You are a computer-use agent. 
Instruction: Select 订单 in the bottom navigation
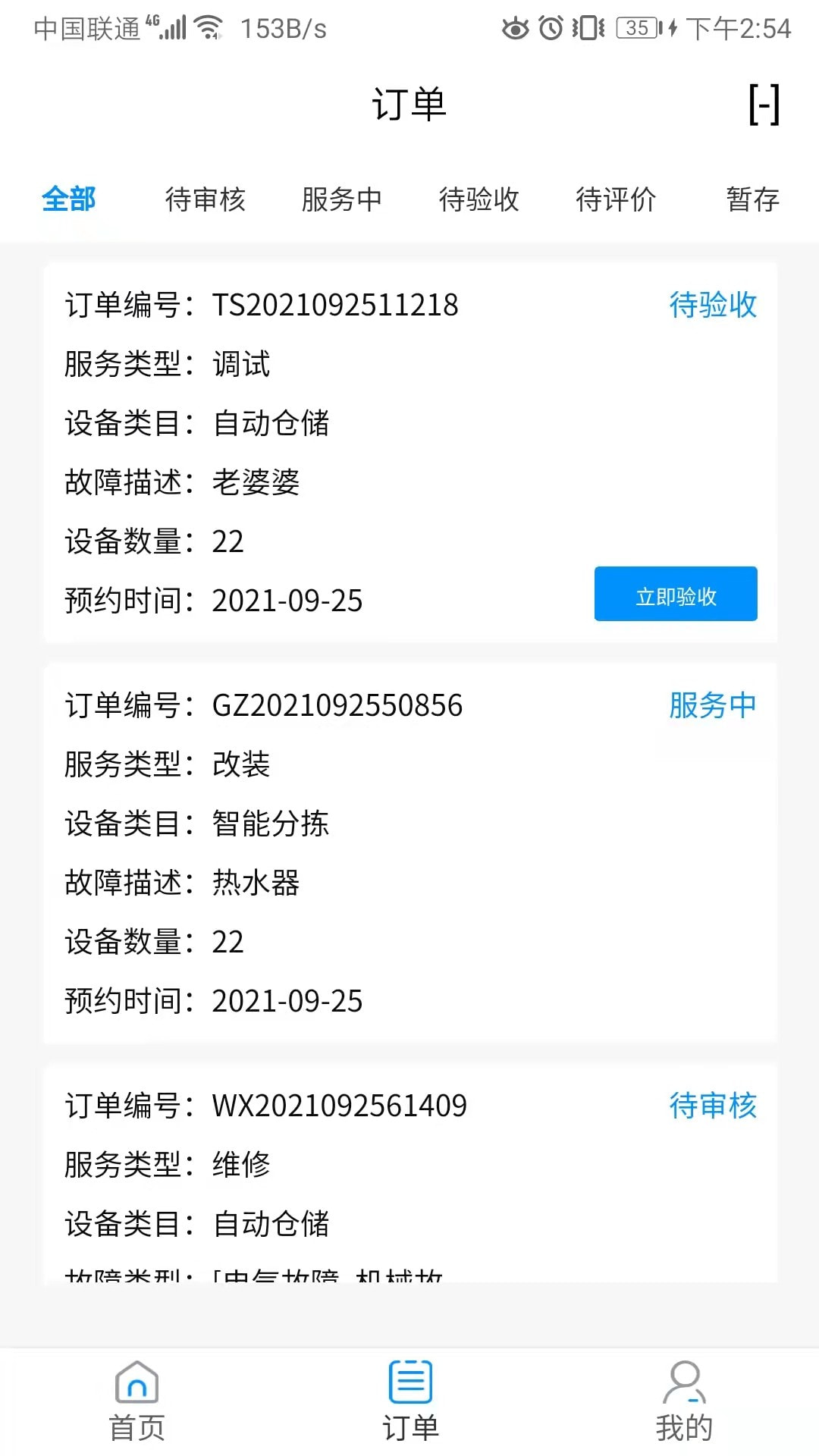pyautogui.click(x=410, y=1401)
